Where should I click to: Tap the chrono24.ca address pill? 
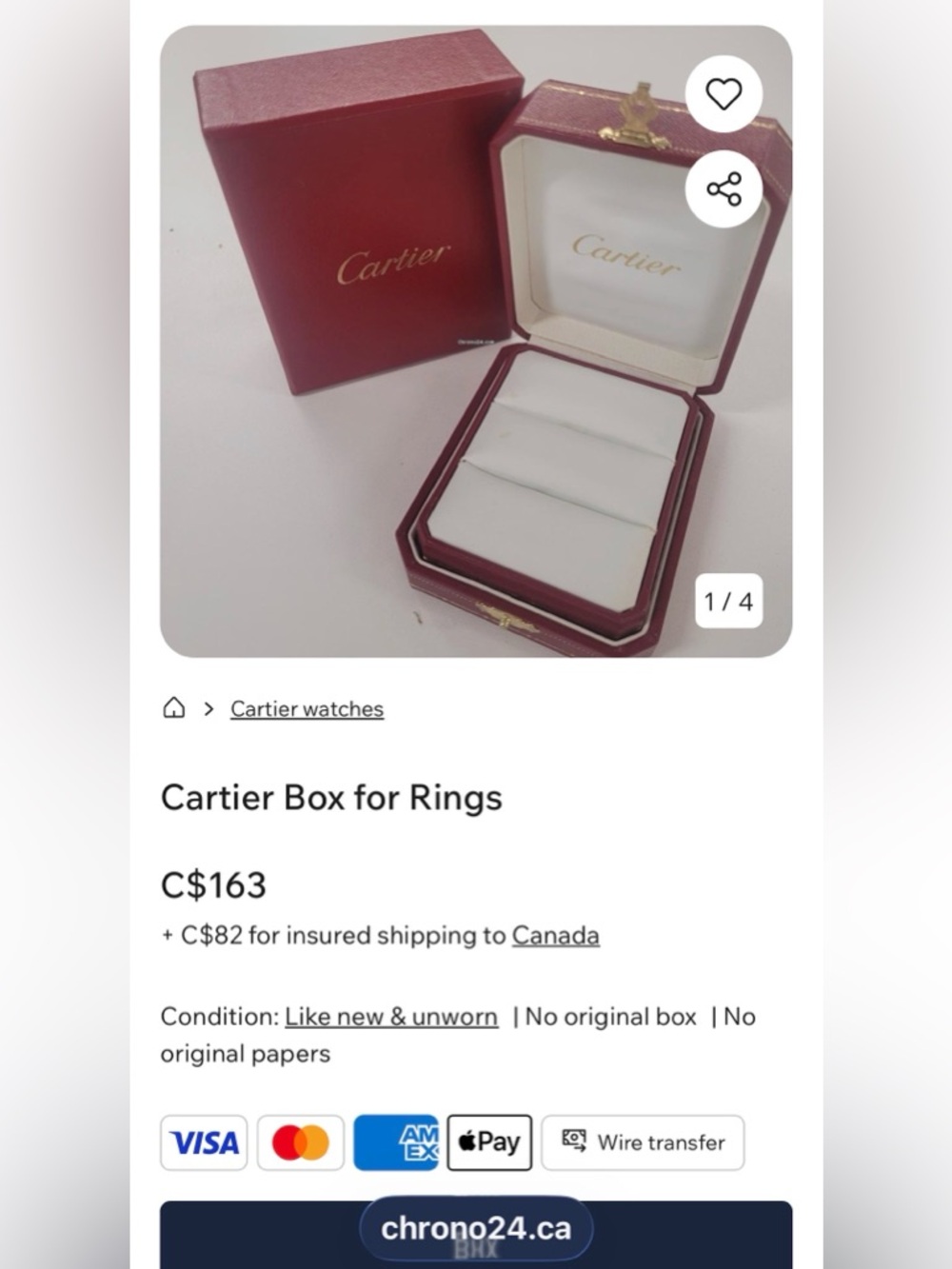coord(476,1228)
